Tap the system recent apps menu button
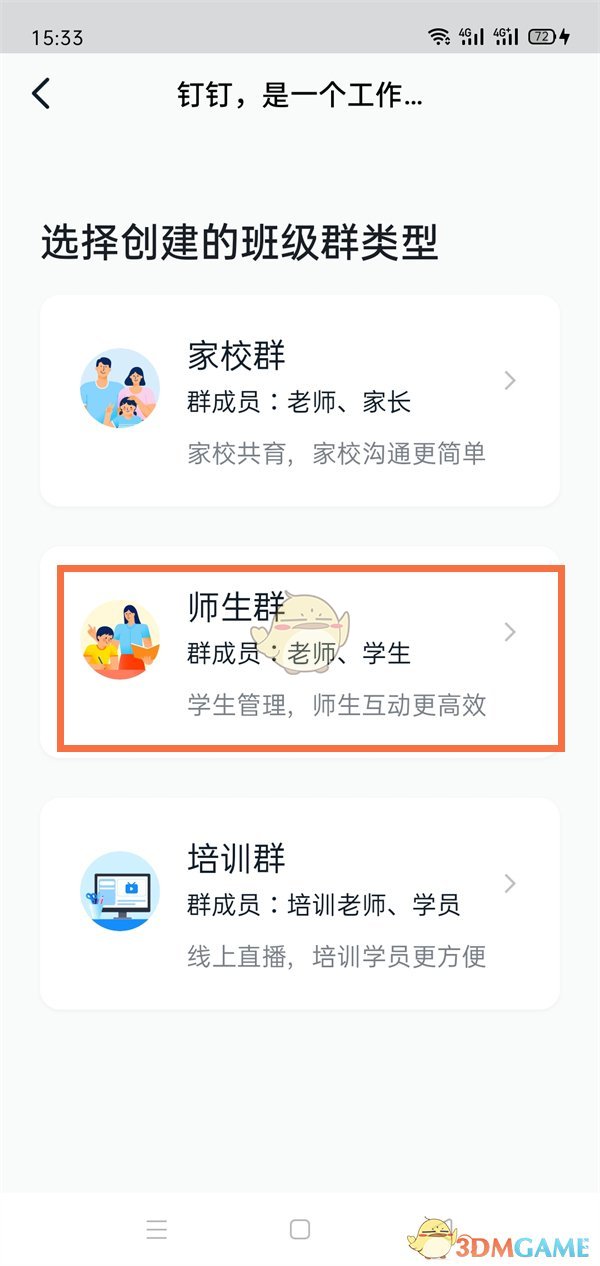This screenshot has width=600, height=1266. coord(157,1229)
